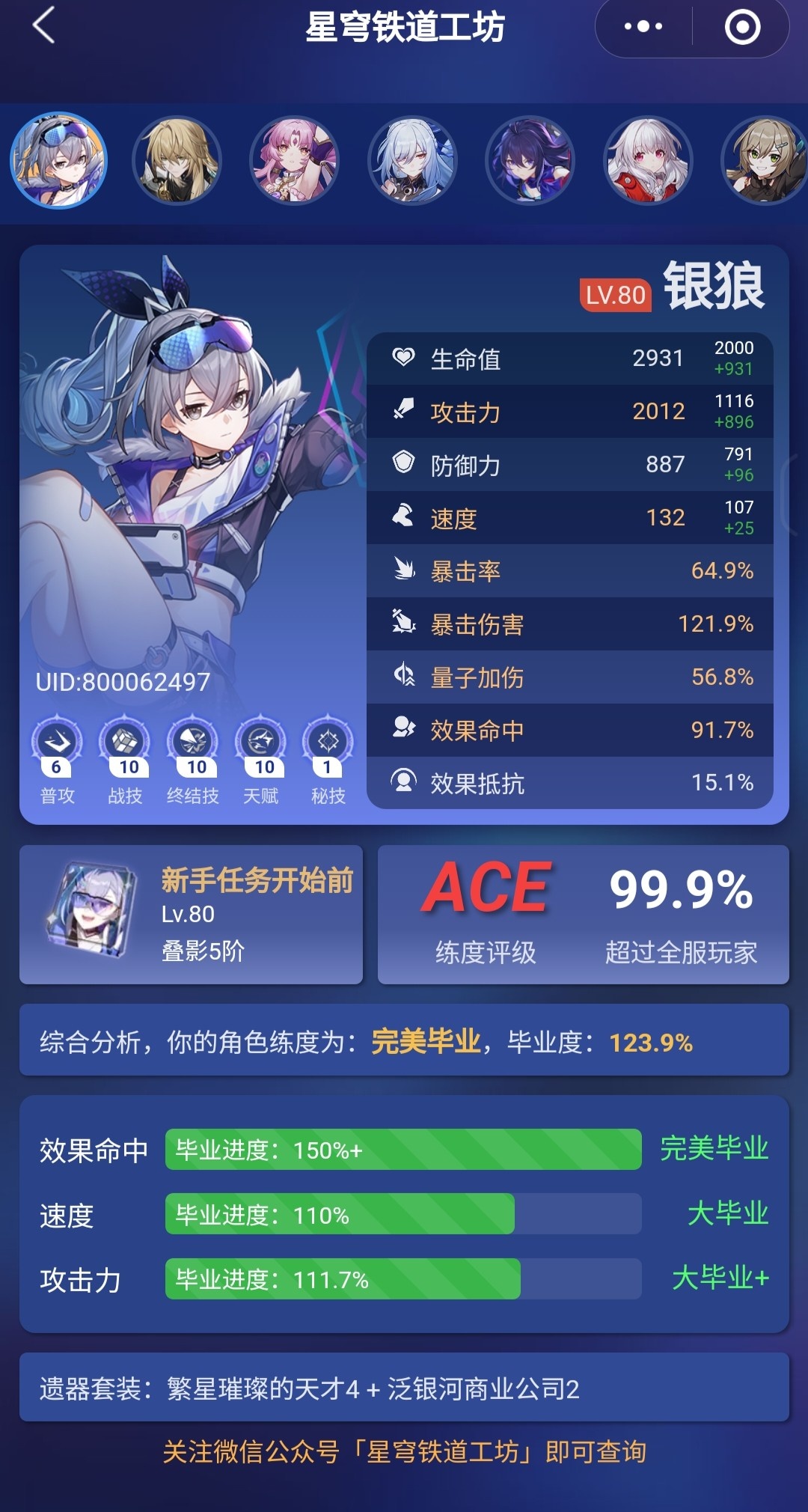The image size is (808, 1512).
Task: Switch to the light-blue-haired character avatar
Action: [412, 160]
